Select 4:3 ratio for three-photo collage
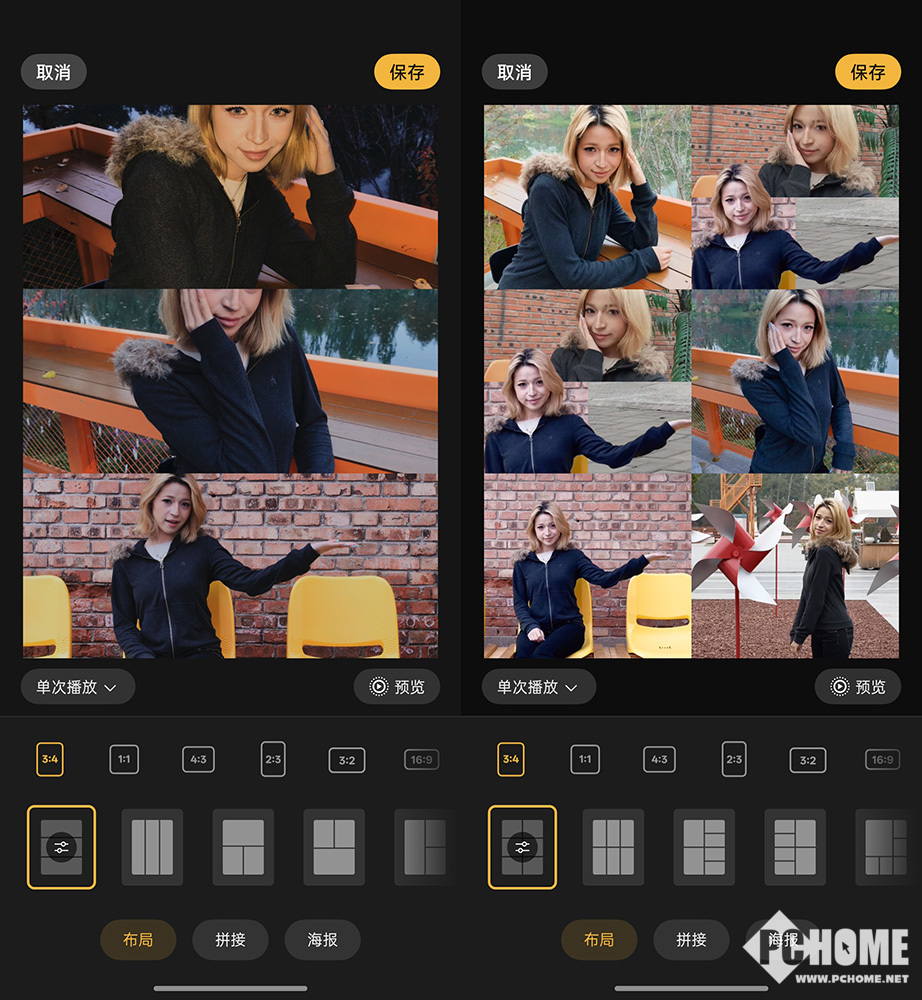Image resolution: width=922 pixels, height=1000 pixels. pos(198,759)
